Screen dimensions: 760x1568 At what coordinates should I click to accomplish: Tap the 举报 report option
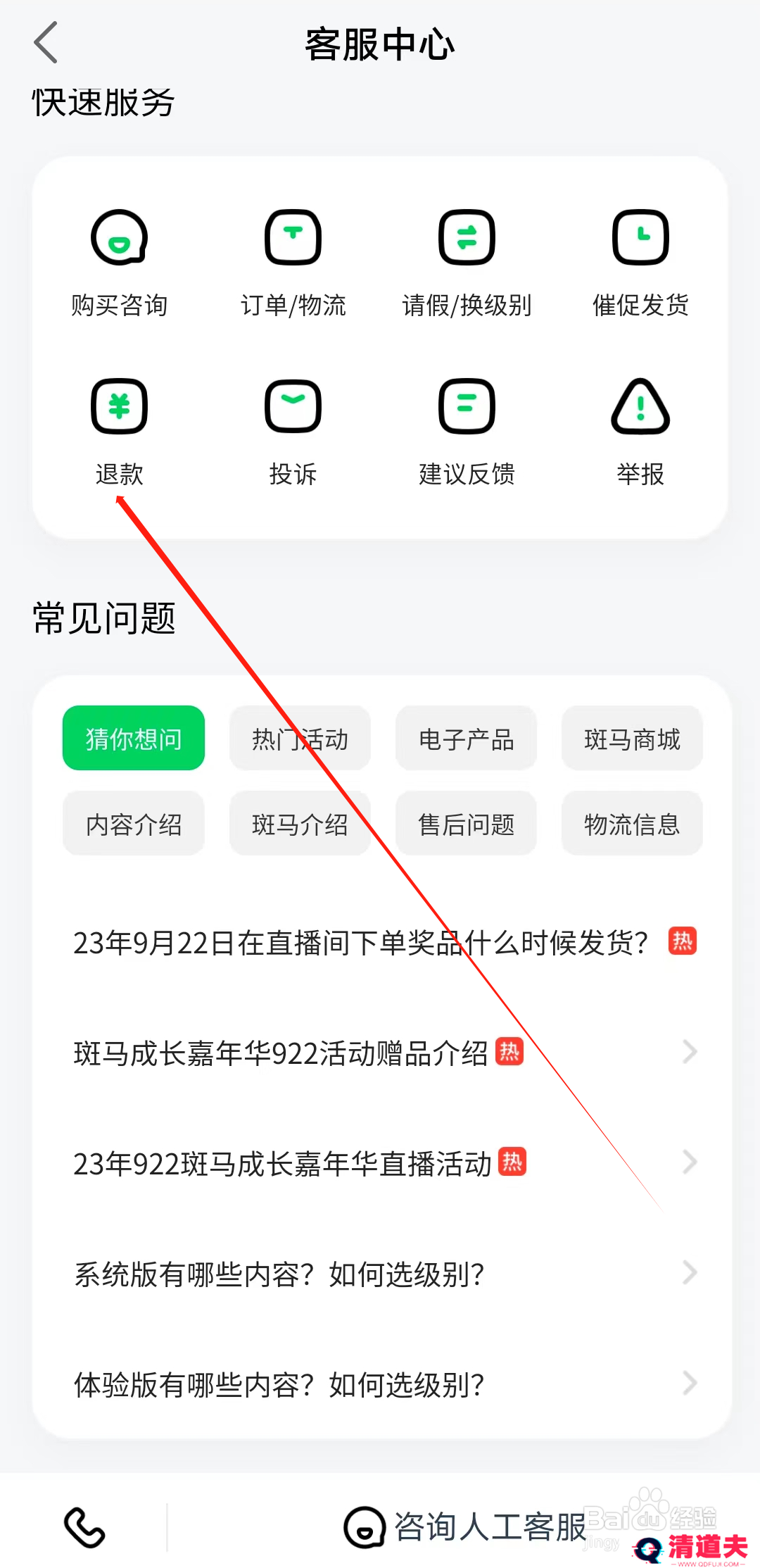pyautogui.click(x=640, y=431)
